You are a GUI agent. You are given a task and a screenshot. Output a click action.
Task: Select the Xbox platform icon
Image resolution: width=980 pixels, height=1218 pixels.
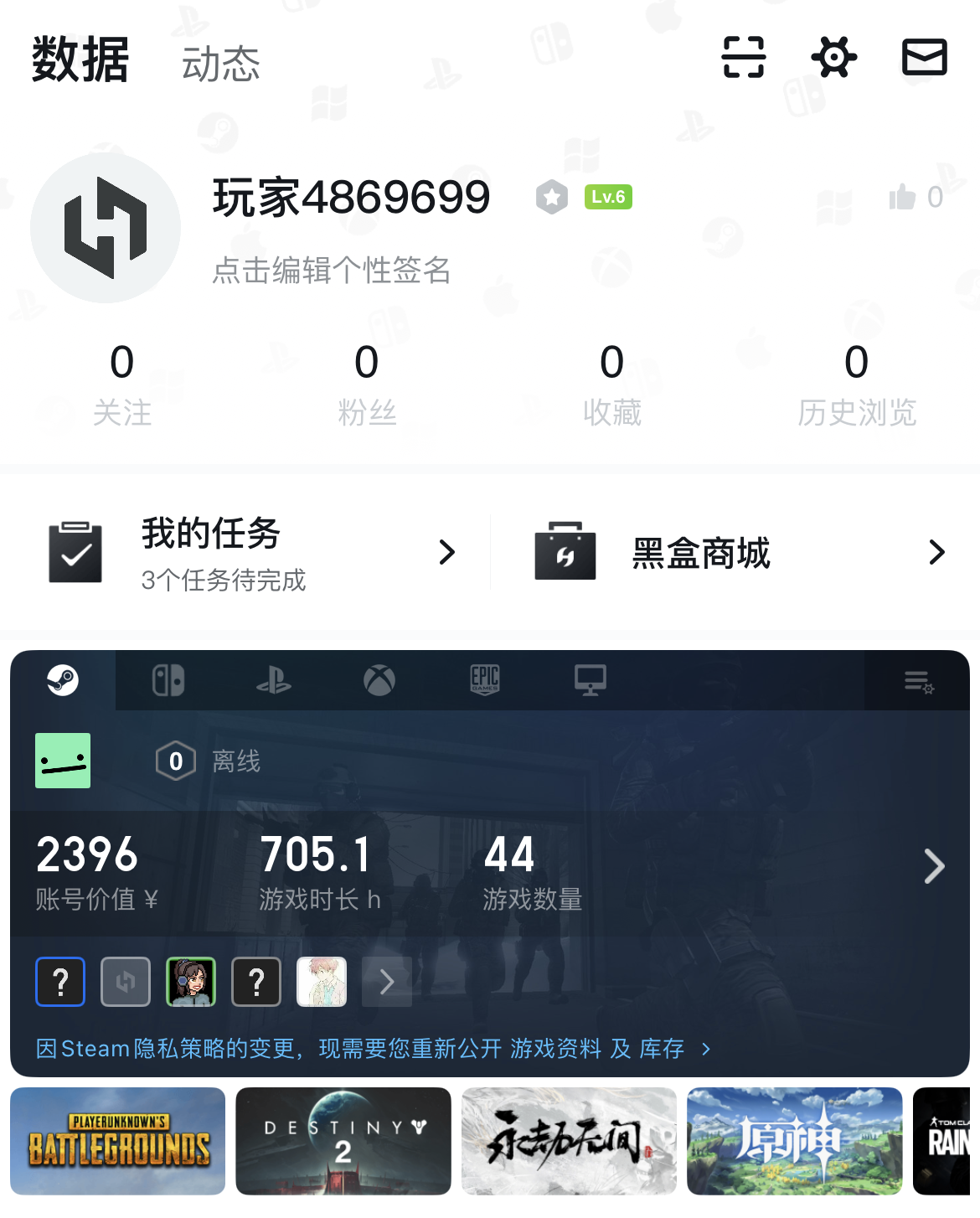[380, 679]
